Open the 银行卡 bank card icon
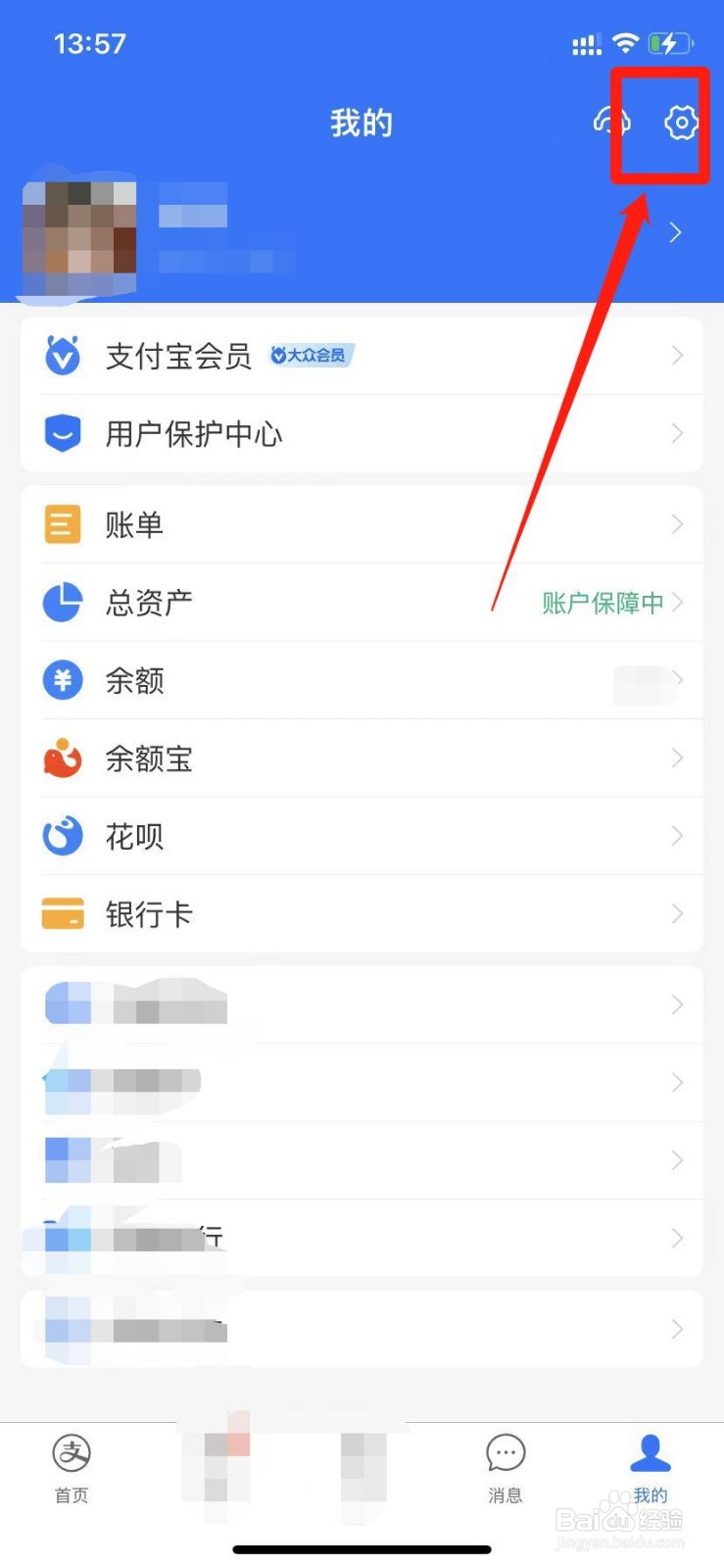 pos(62,913)
